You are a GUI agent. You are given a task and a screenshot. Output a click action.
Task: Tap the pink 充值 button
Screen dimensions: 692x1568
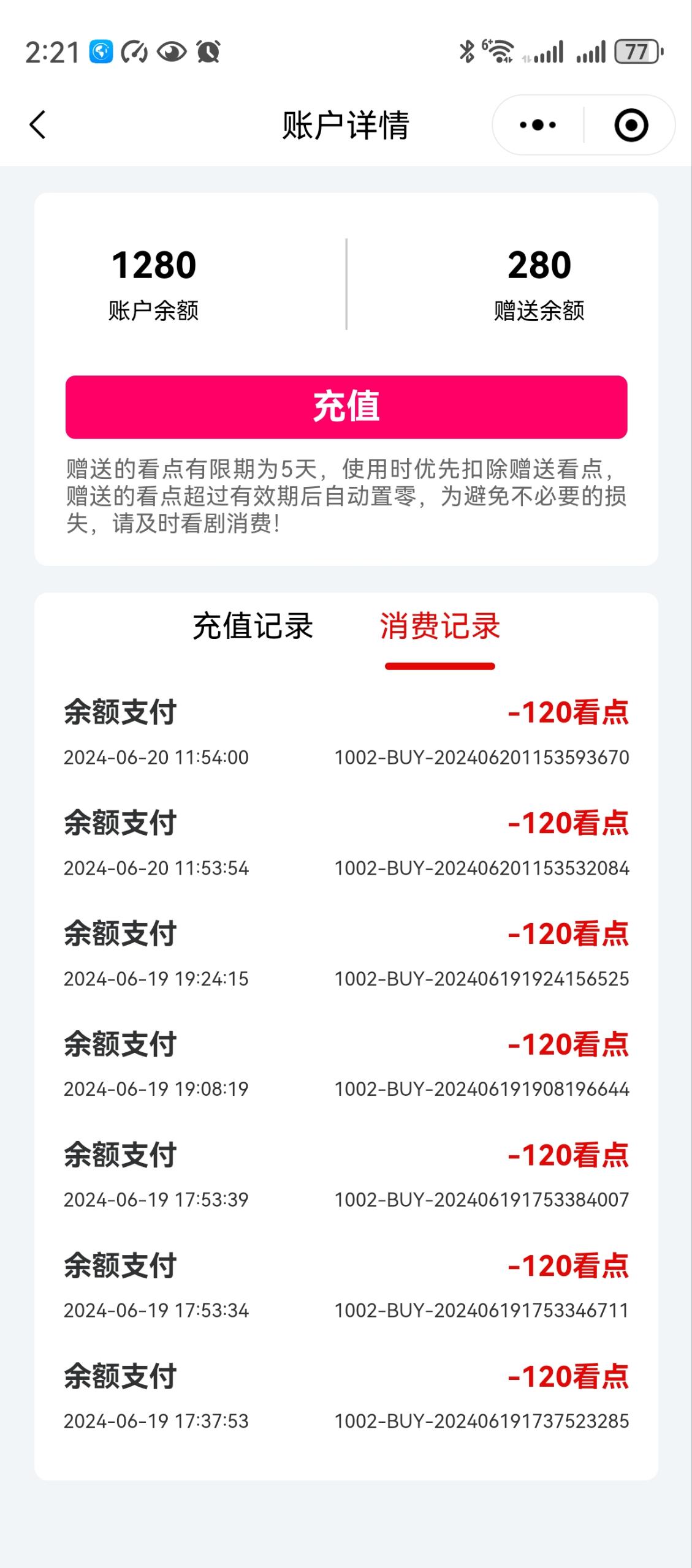point(346,407)
